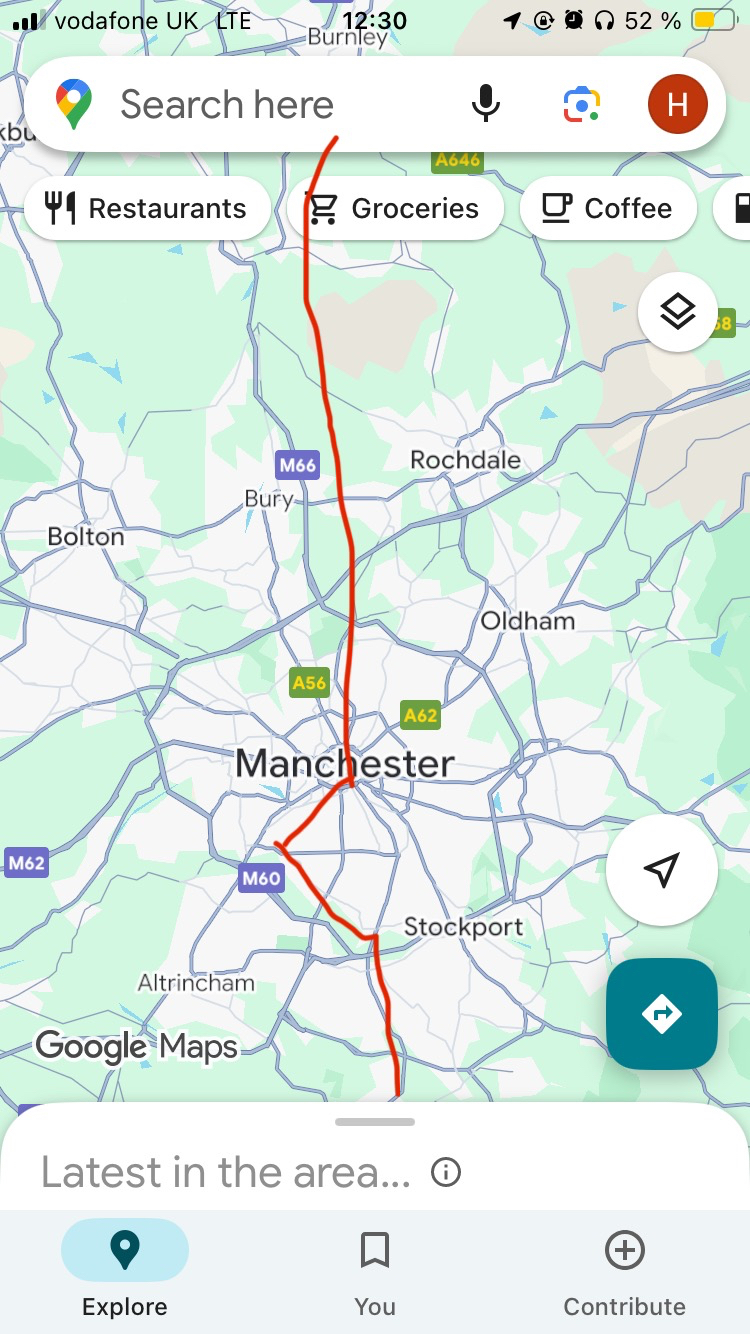Screen dimensions: 750x1334
Task: Select the Groceries chip
Action: 395,208
